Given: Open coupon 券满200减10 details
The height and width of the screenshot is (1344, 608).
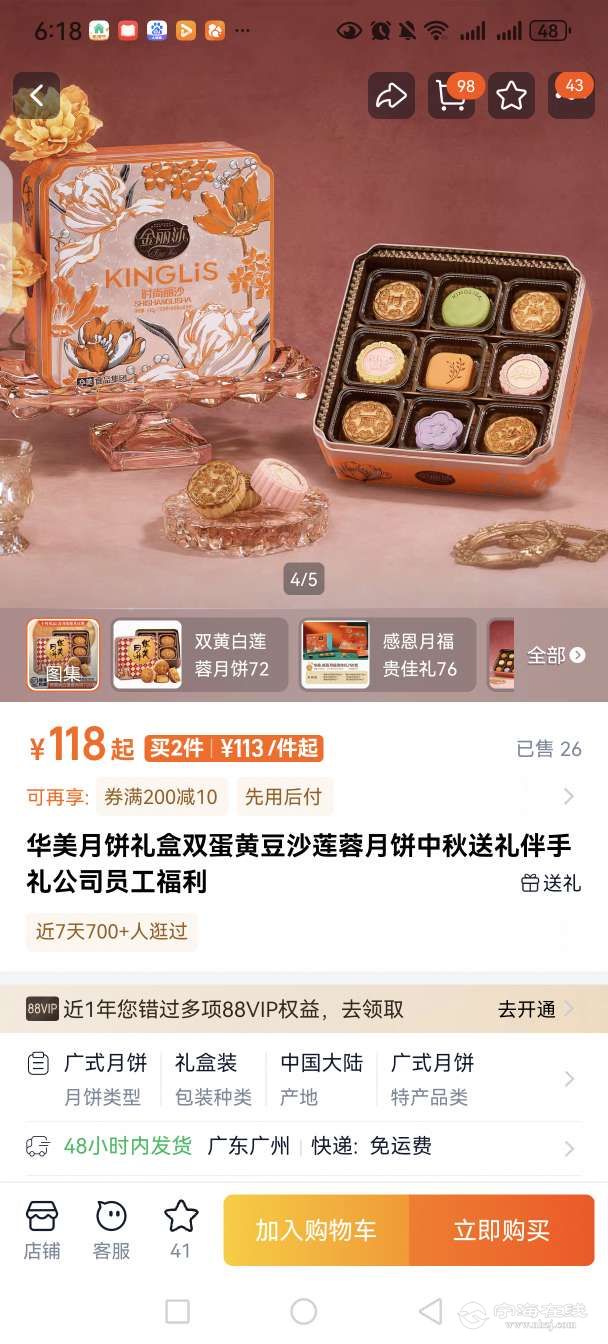Looking at the screenshot, I should point(160,797).
